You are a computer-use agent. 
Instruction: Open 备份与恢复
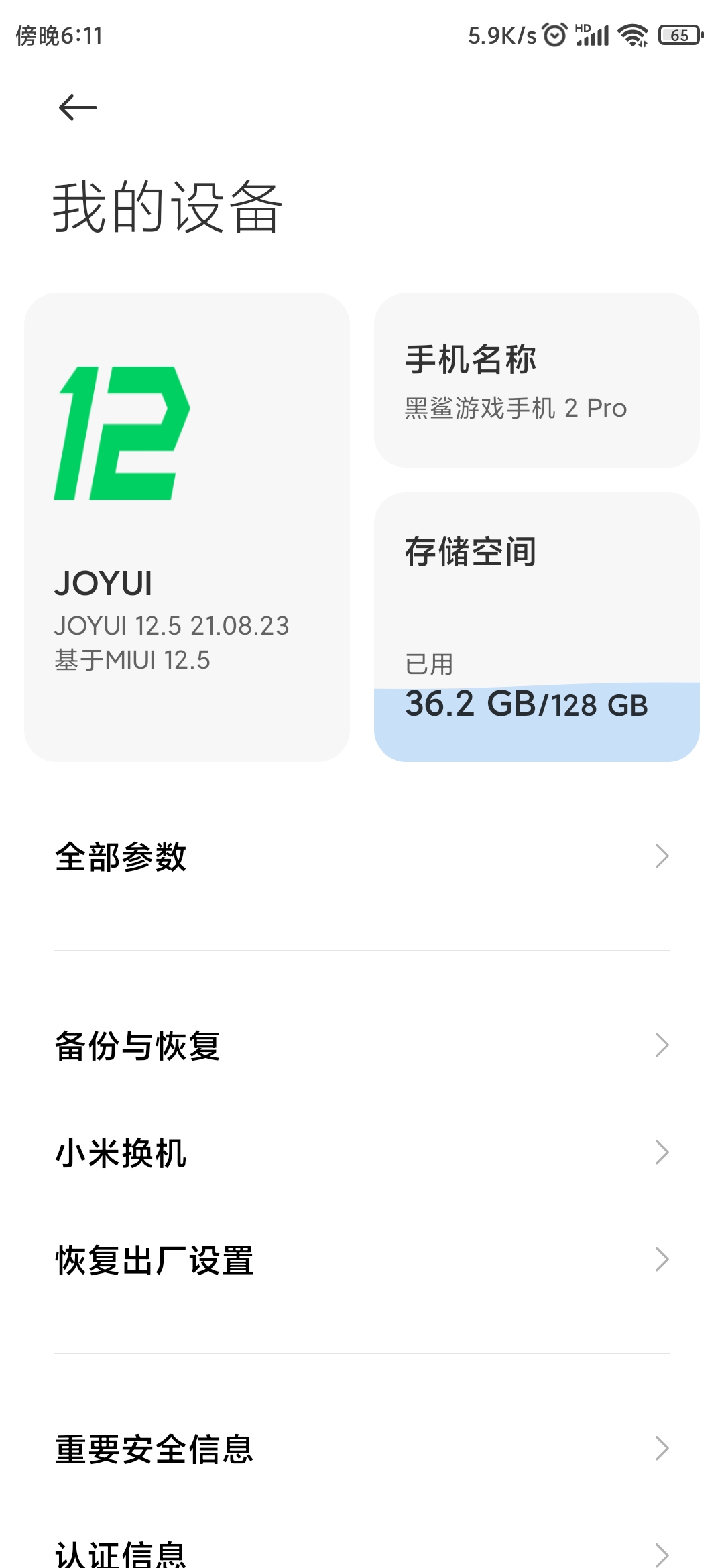[x=362, y=1045]
